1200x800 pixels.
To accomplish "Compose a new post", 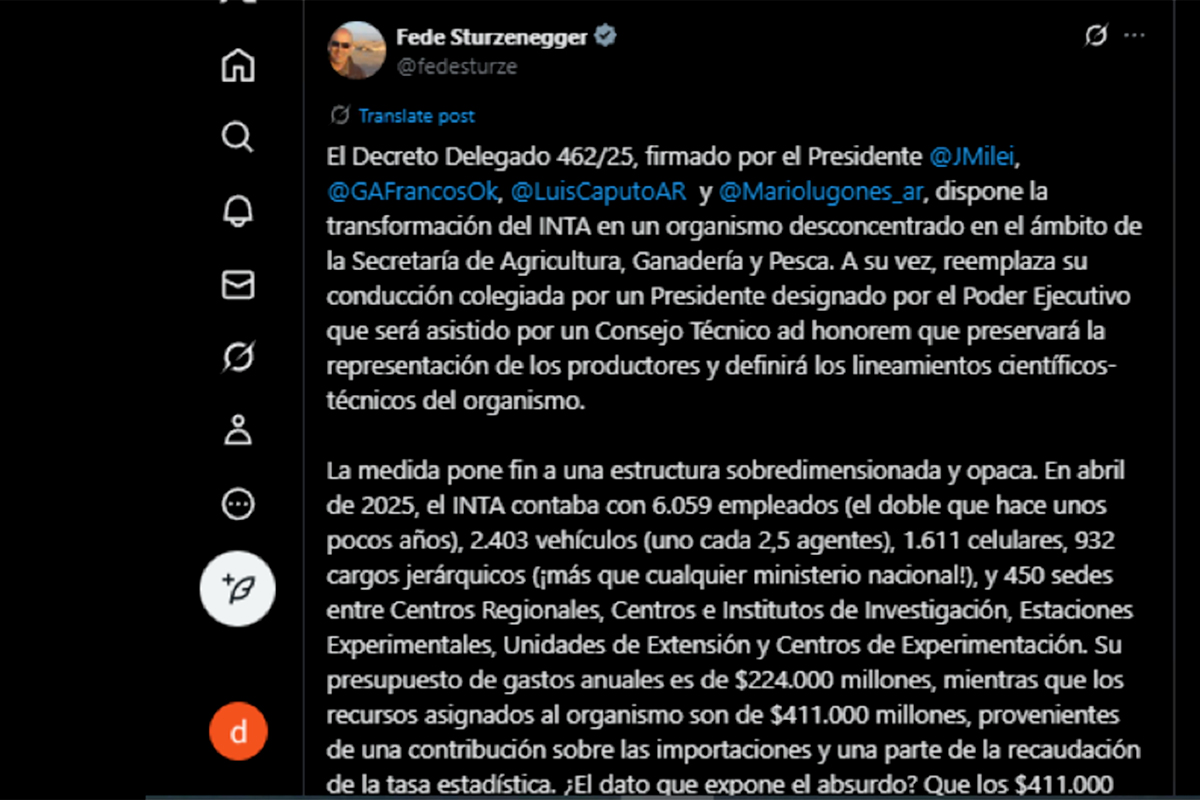I will [237, 587].
